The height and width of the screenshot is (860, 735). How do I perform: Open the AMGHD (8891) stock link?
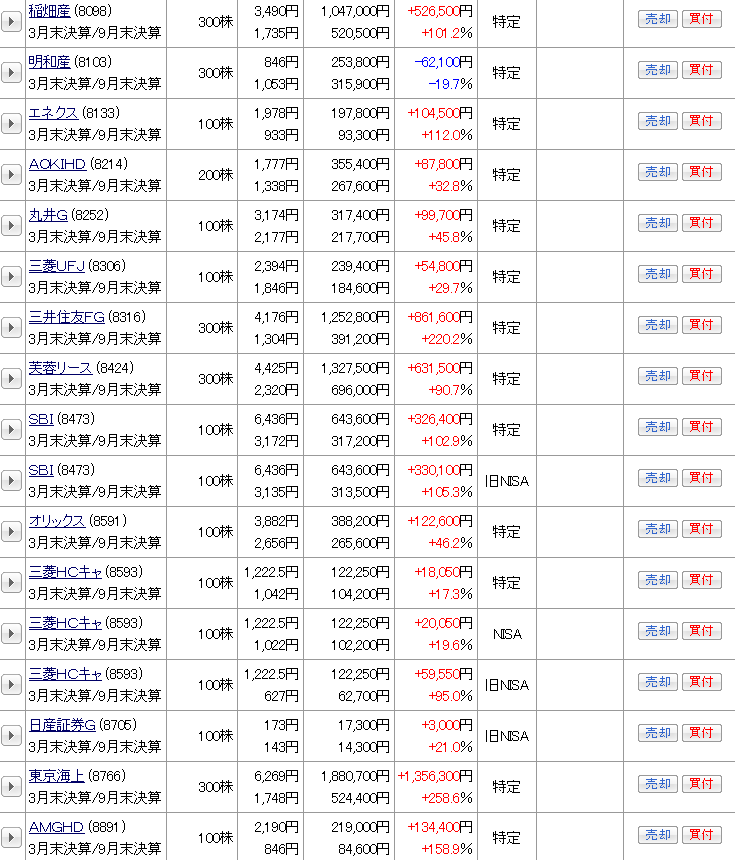56,827
